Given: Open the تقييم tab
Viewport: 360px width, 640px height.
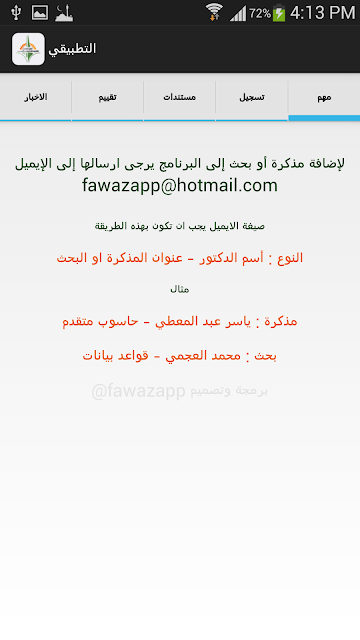Looking at the screenshot, I should click(x=107, y=97).
